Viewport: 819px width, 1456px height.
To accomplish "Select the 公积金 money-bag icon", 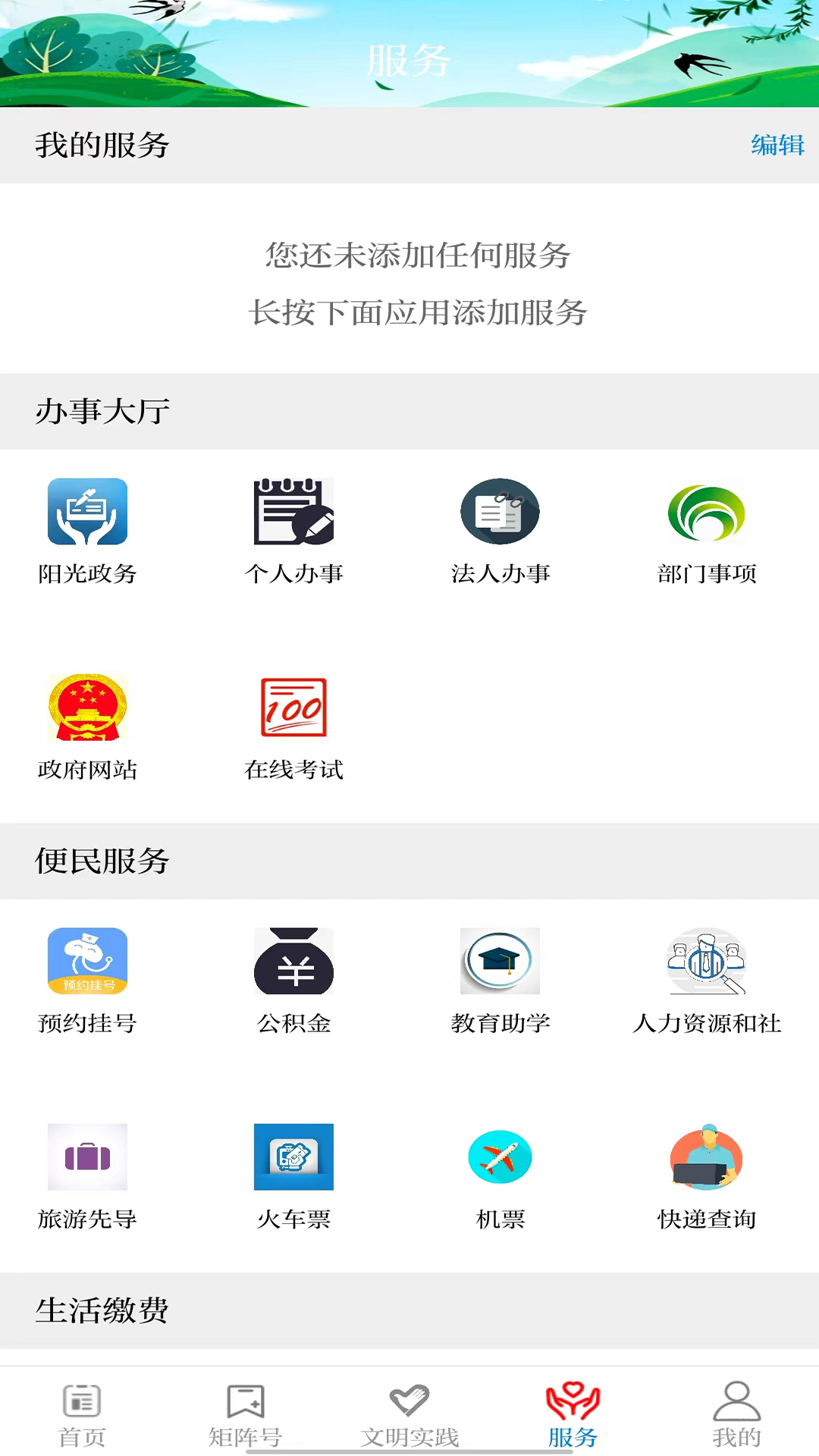I will [x=294, y=961].
